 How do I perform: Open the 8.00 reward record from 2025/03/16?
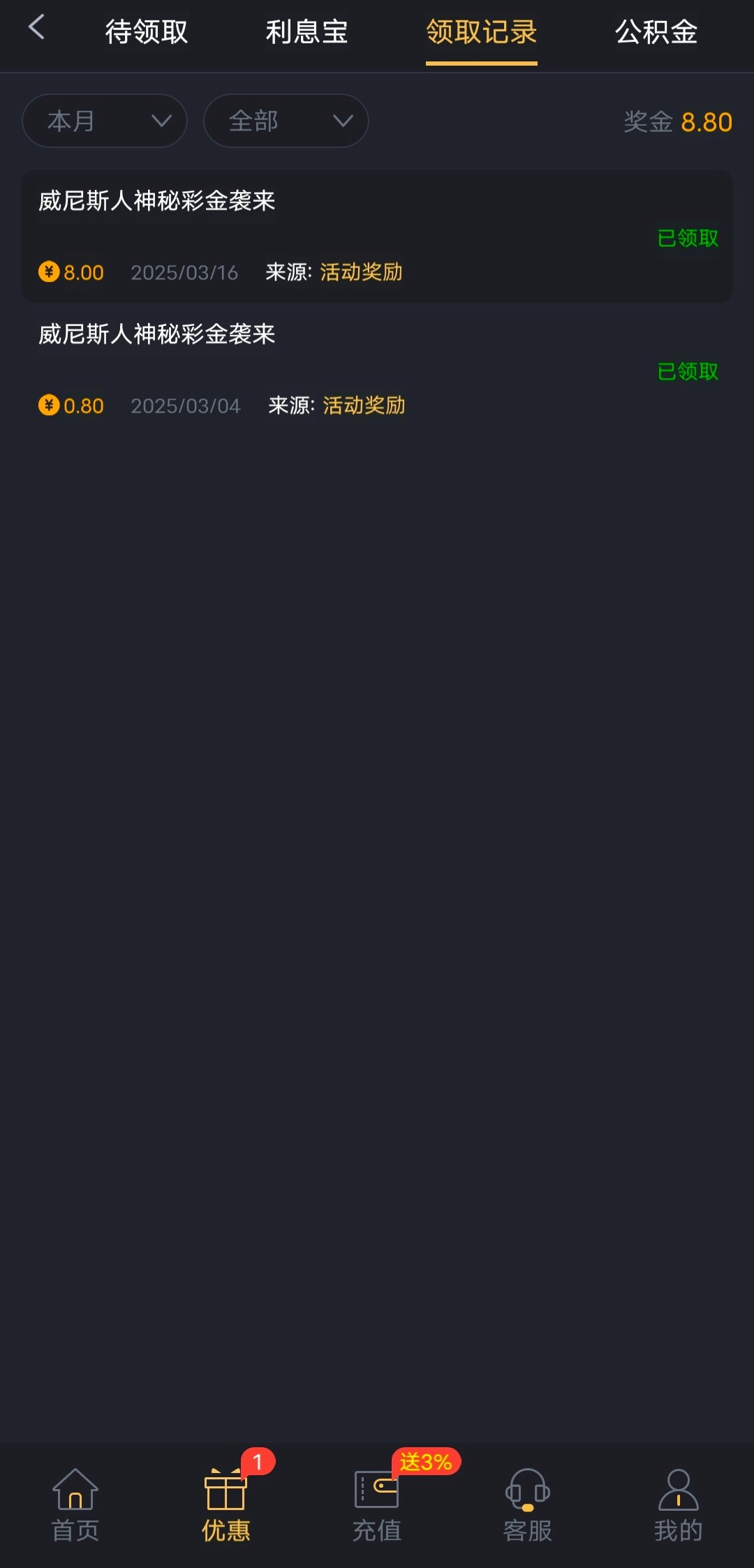point(377,236)
